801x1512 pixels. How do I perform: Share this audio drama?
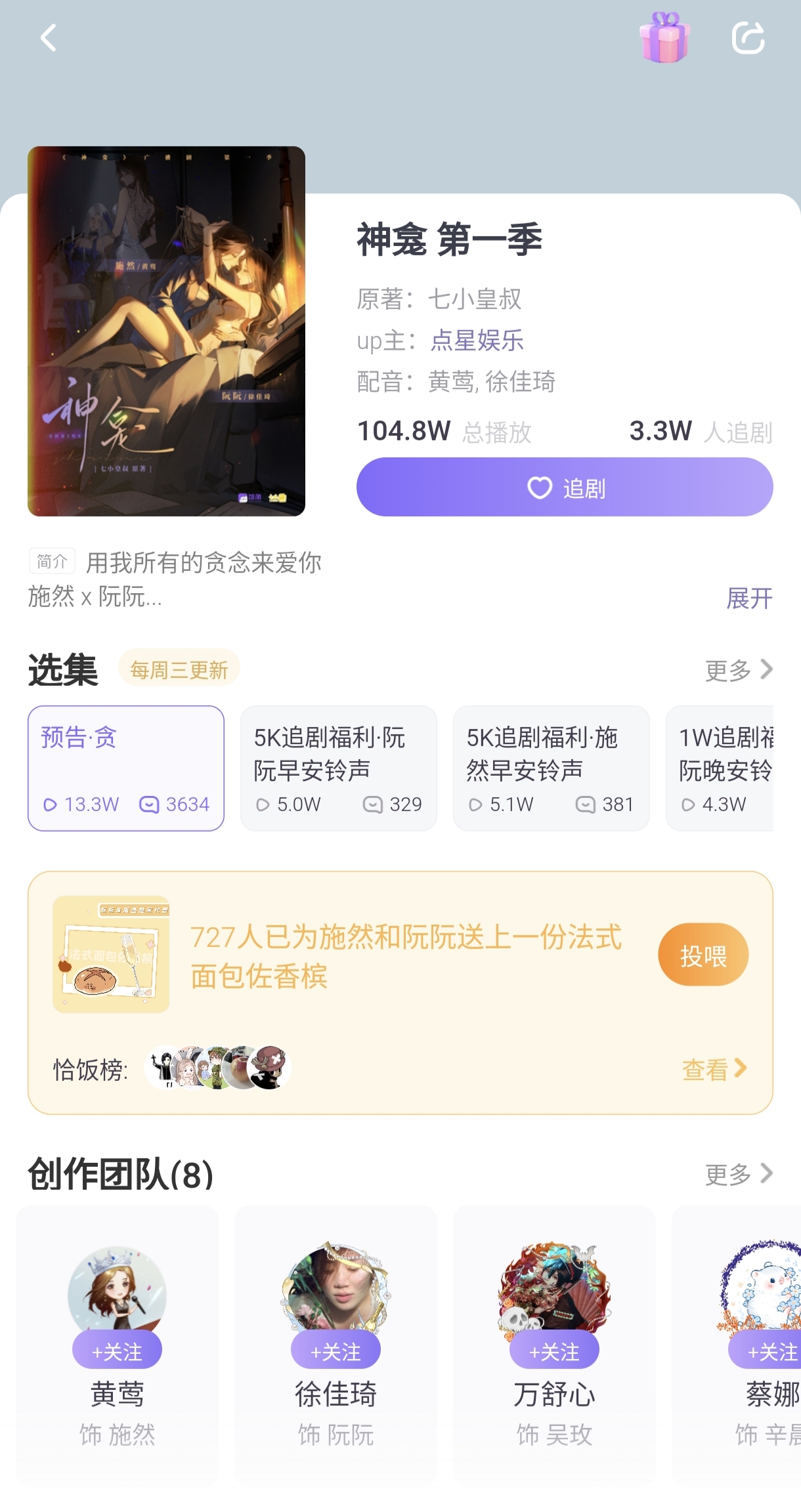point(748,38)
